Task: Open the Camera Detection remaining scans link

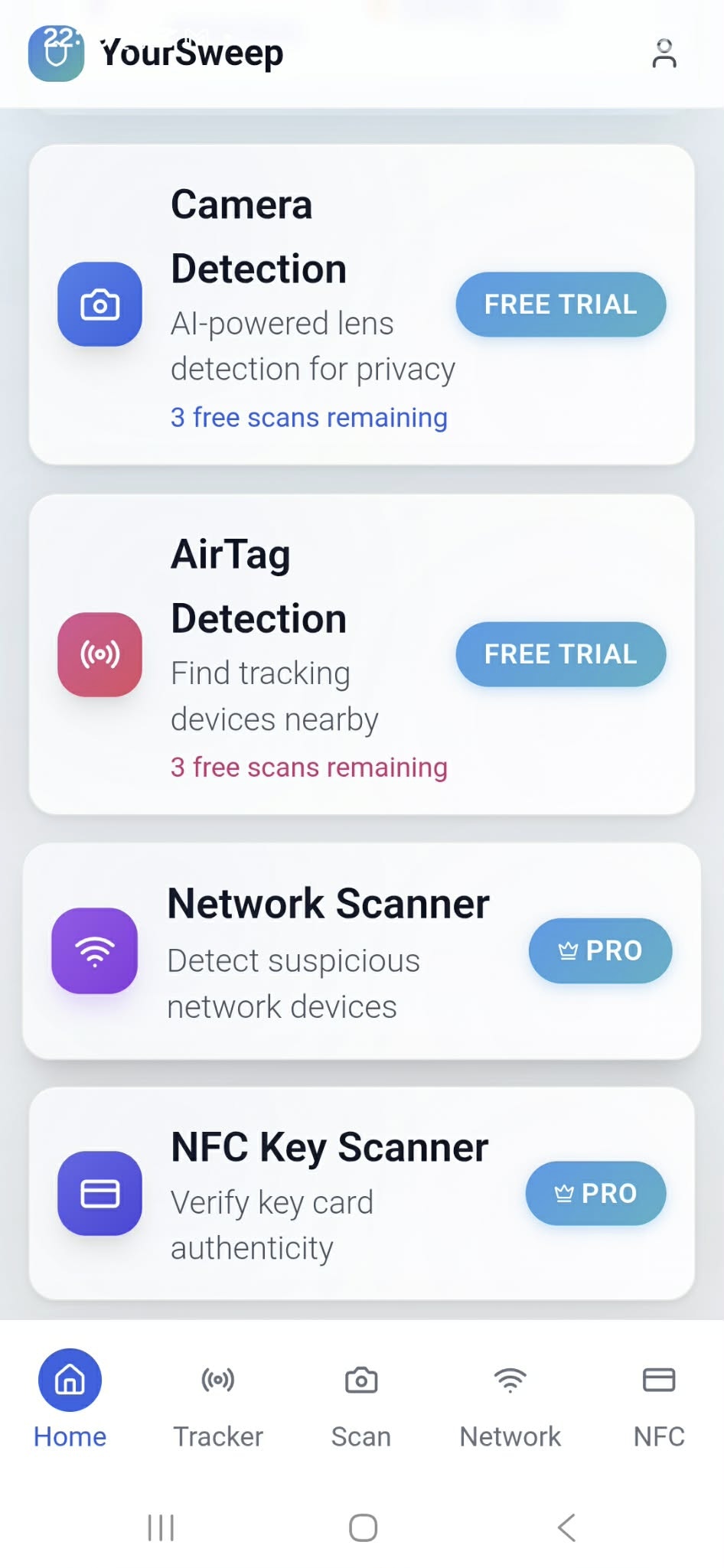Action: click(308, 417)
